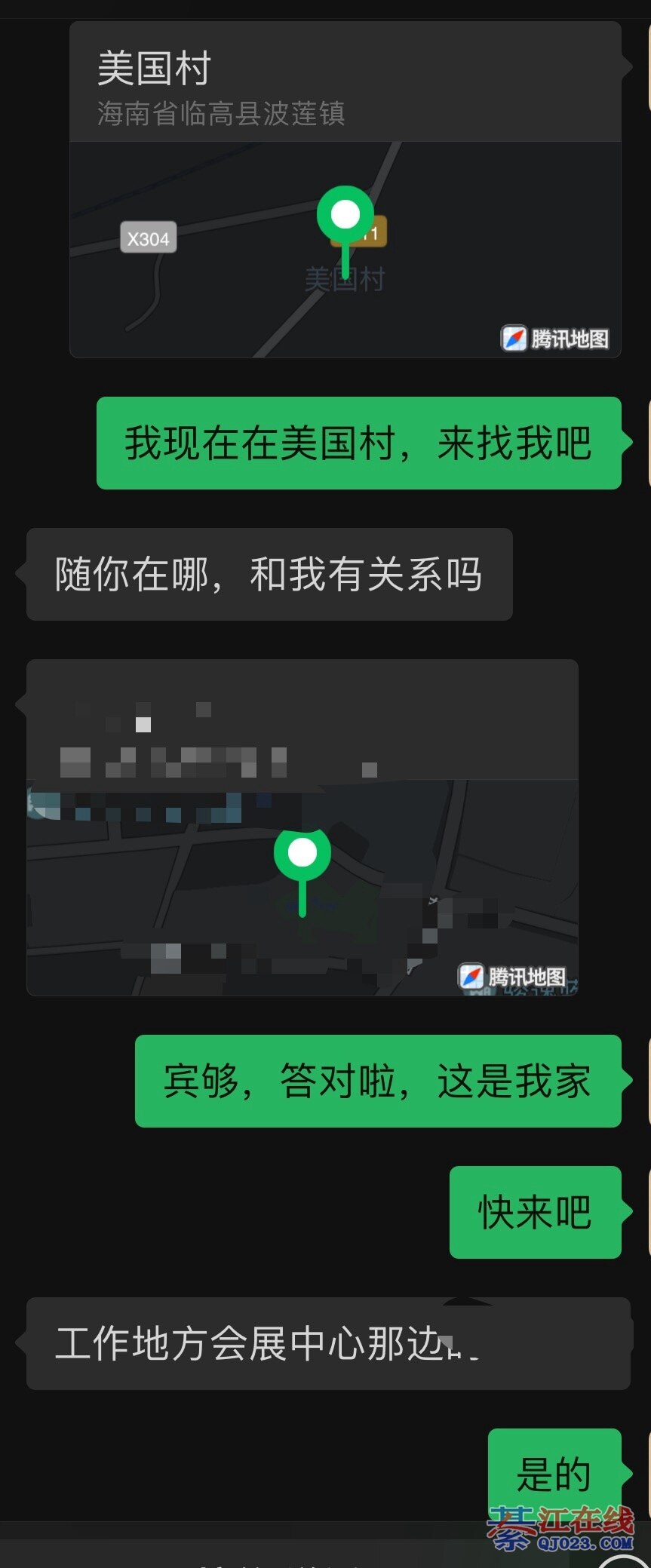
Task: Open the blurred location card map
Action: tap(302, 887)
